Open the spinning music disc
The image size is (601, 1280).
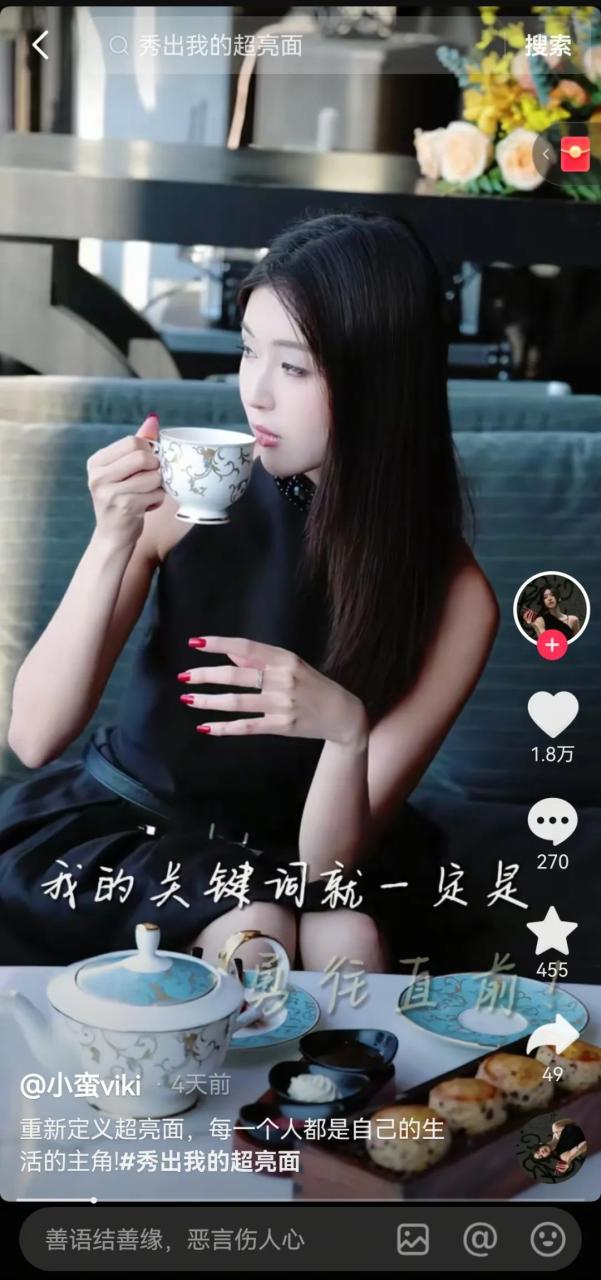pos(553,1148)
